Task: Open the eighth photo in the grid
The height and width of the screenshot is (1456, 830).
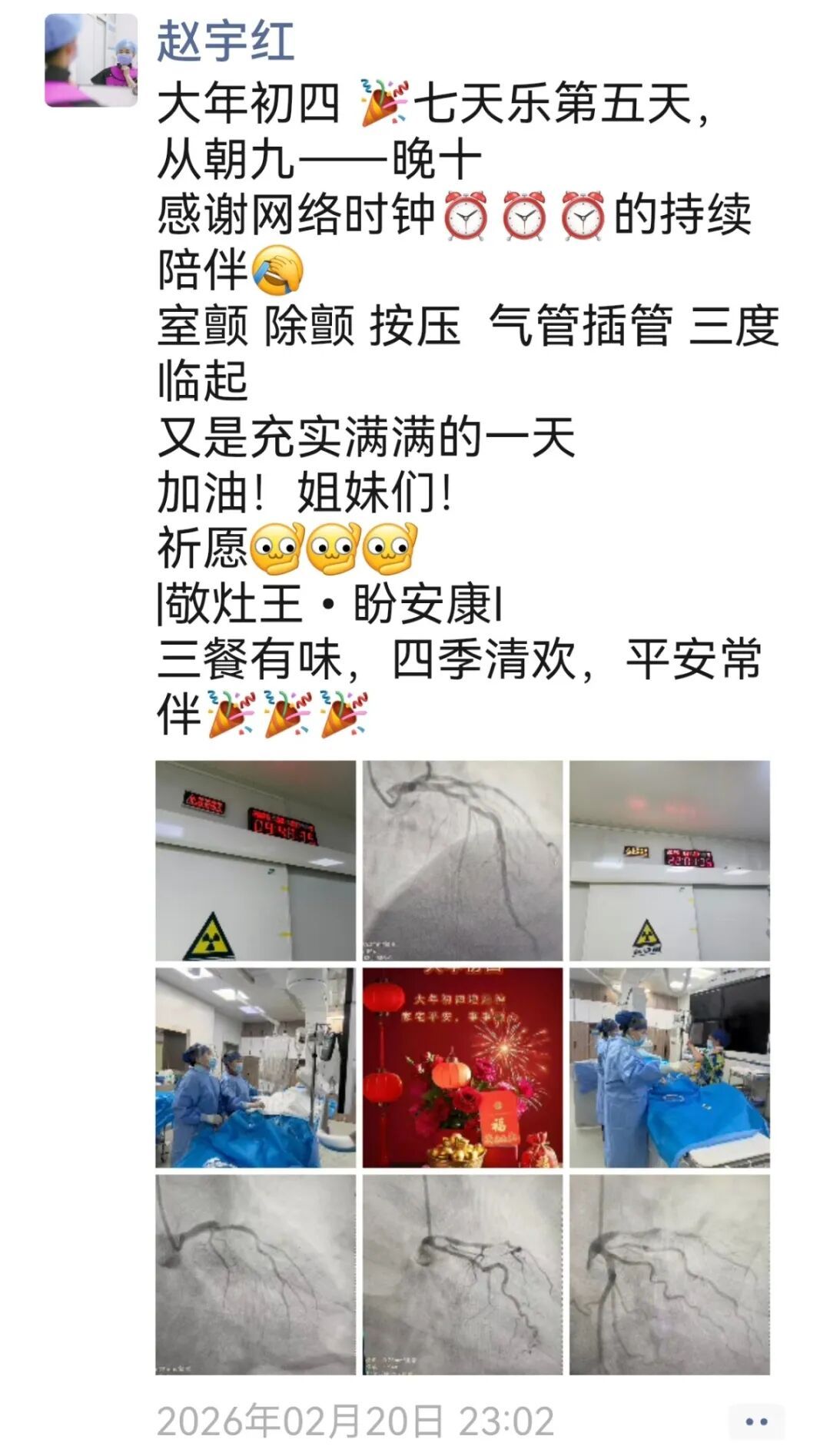Action: (463, 1275)
